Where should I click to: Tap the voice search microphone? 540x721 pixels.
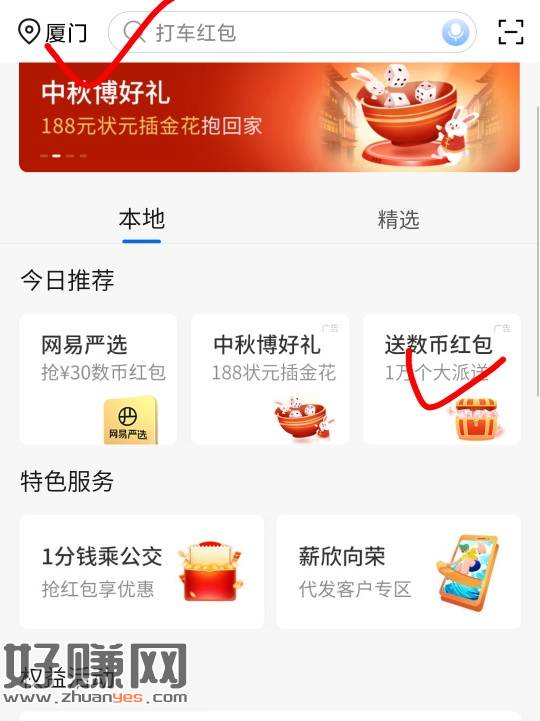[x=455, y=33]
